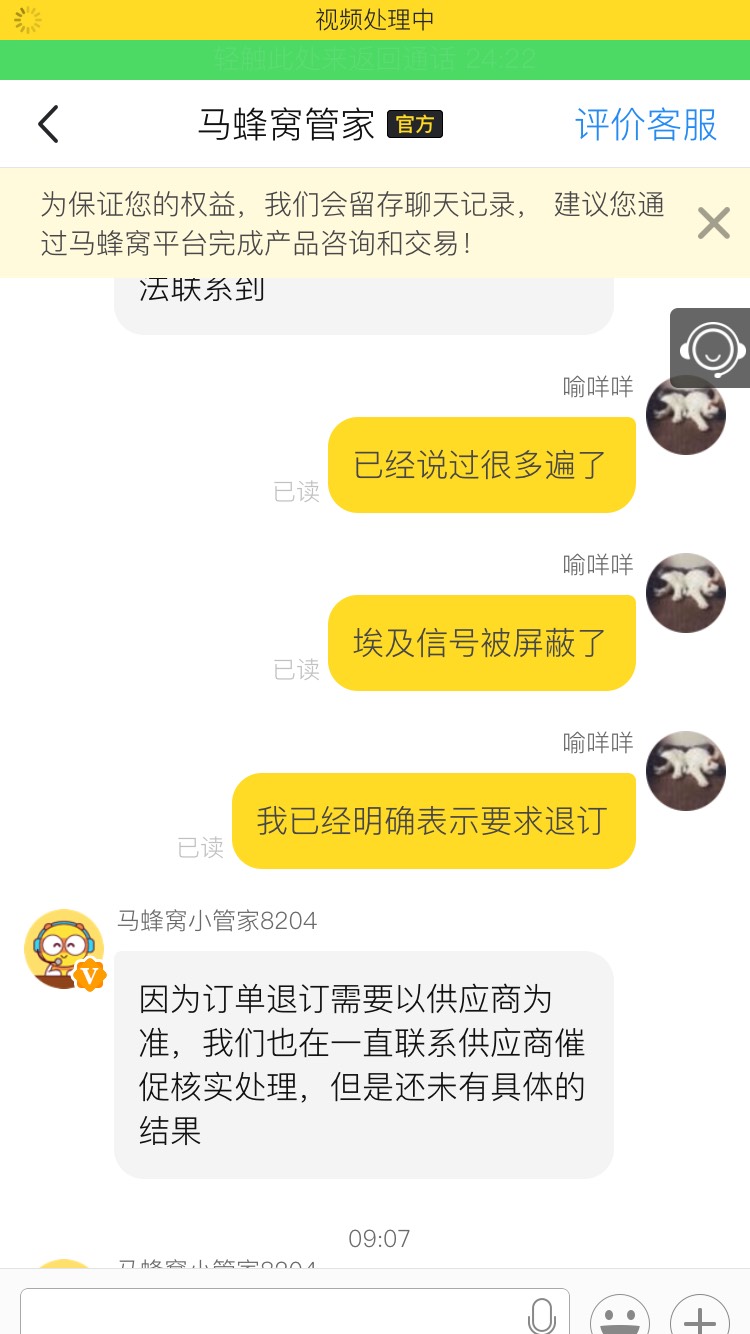
Task: Focus the message input field
Action: pos(270,1312)
